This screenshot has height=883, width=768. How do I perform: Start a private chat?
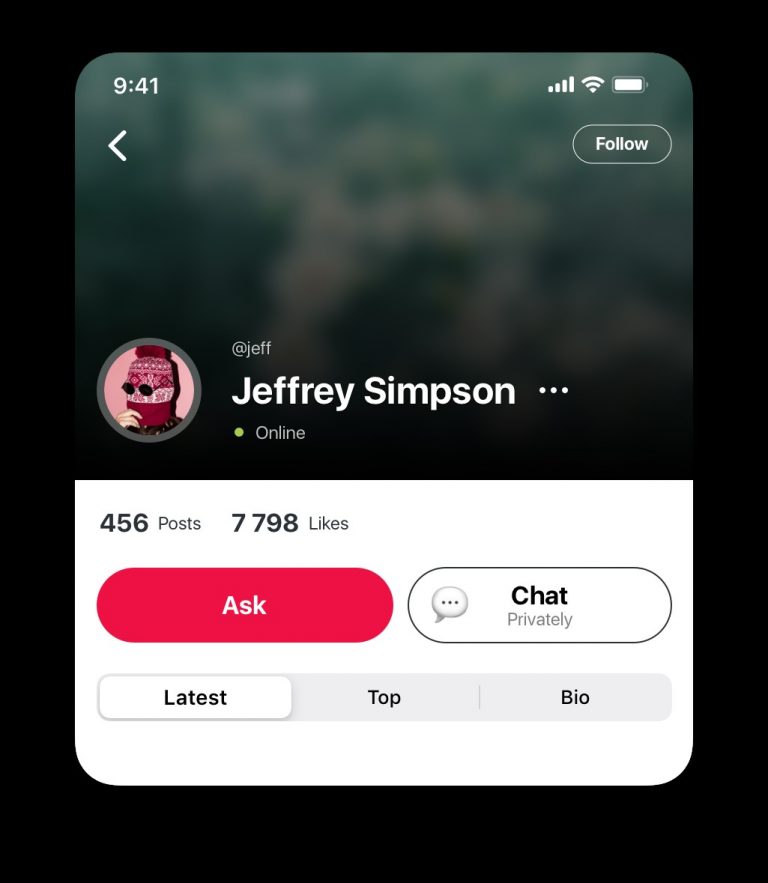(539, 605)
